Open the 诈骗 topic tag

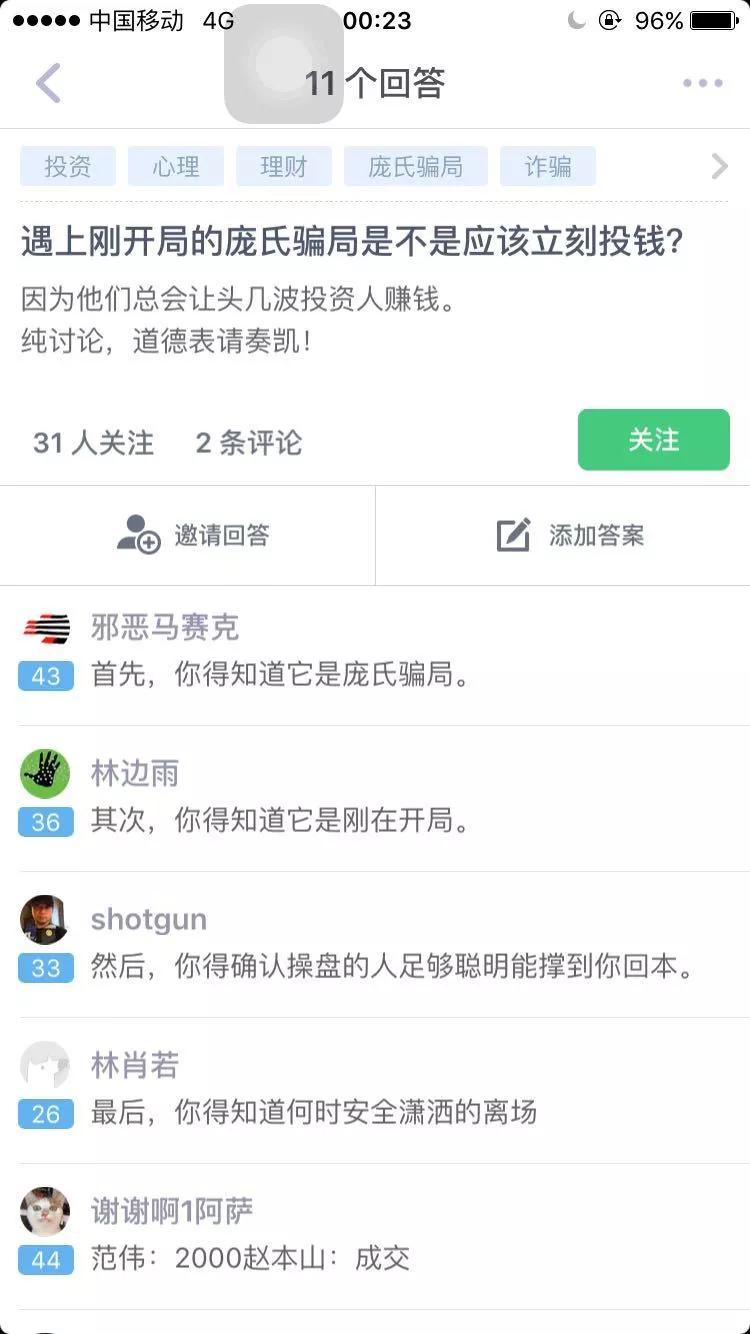tap(548, 167)
